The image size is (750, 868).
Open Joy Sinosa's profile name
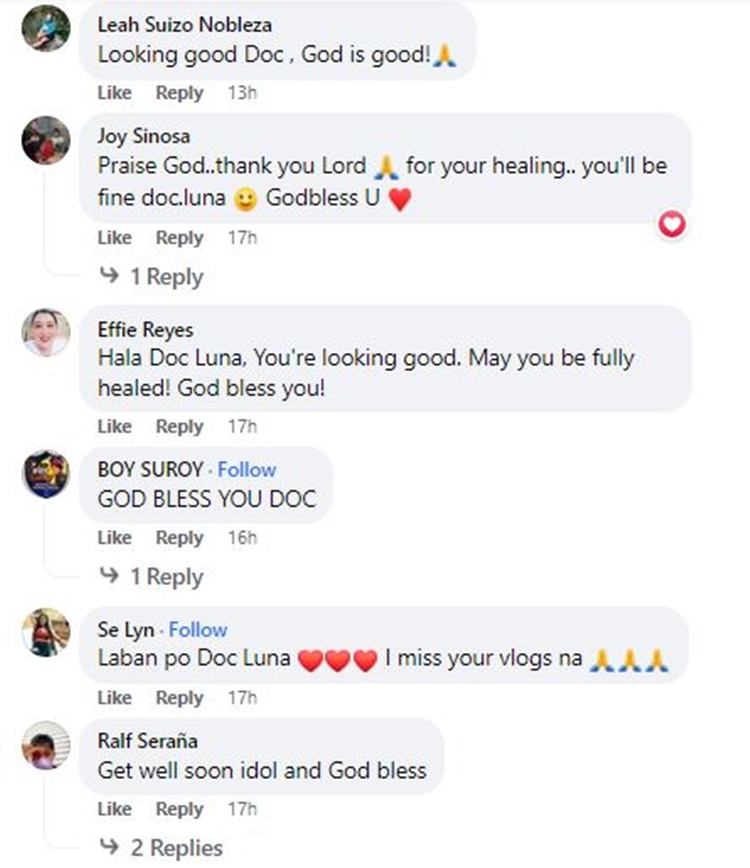pos(144,135)
